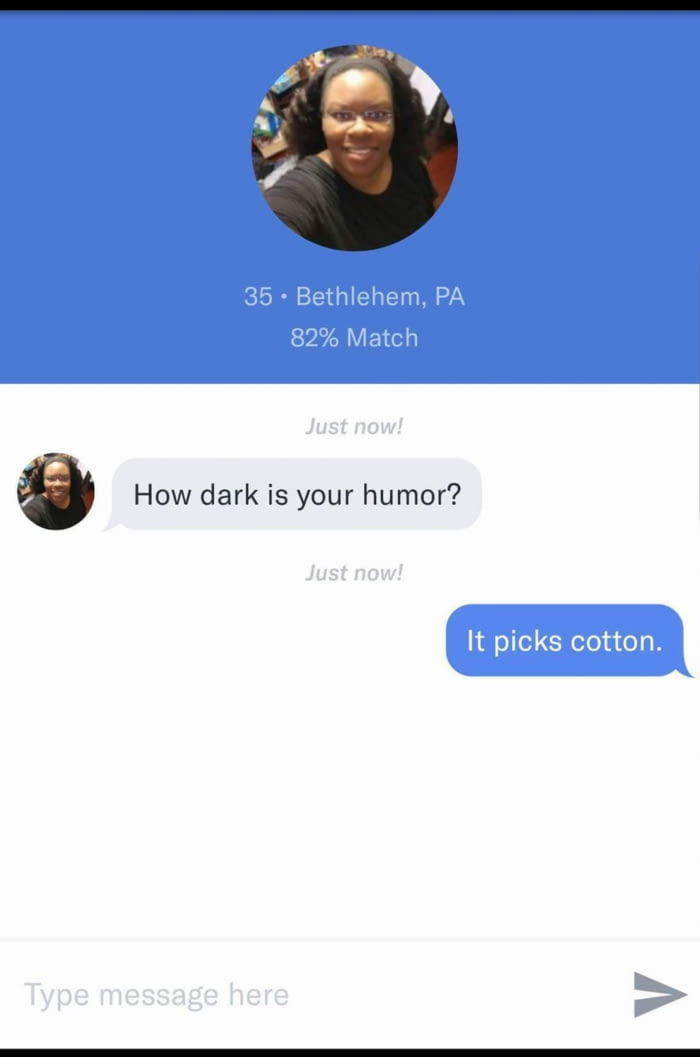Send the message with the arrow icon
Image resolution: width=700 pixels, height=1057 pixels.
pos(660,994)
